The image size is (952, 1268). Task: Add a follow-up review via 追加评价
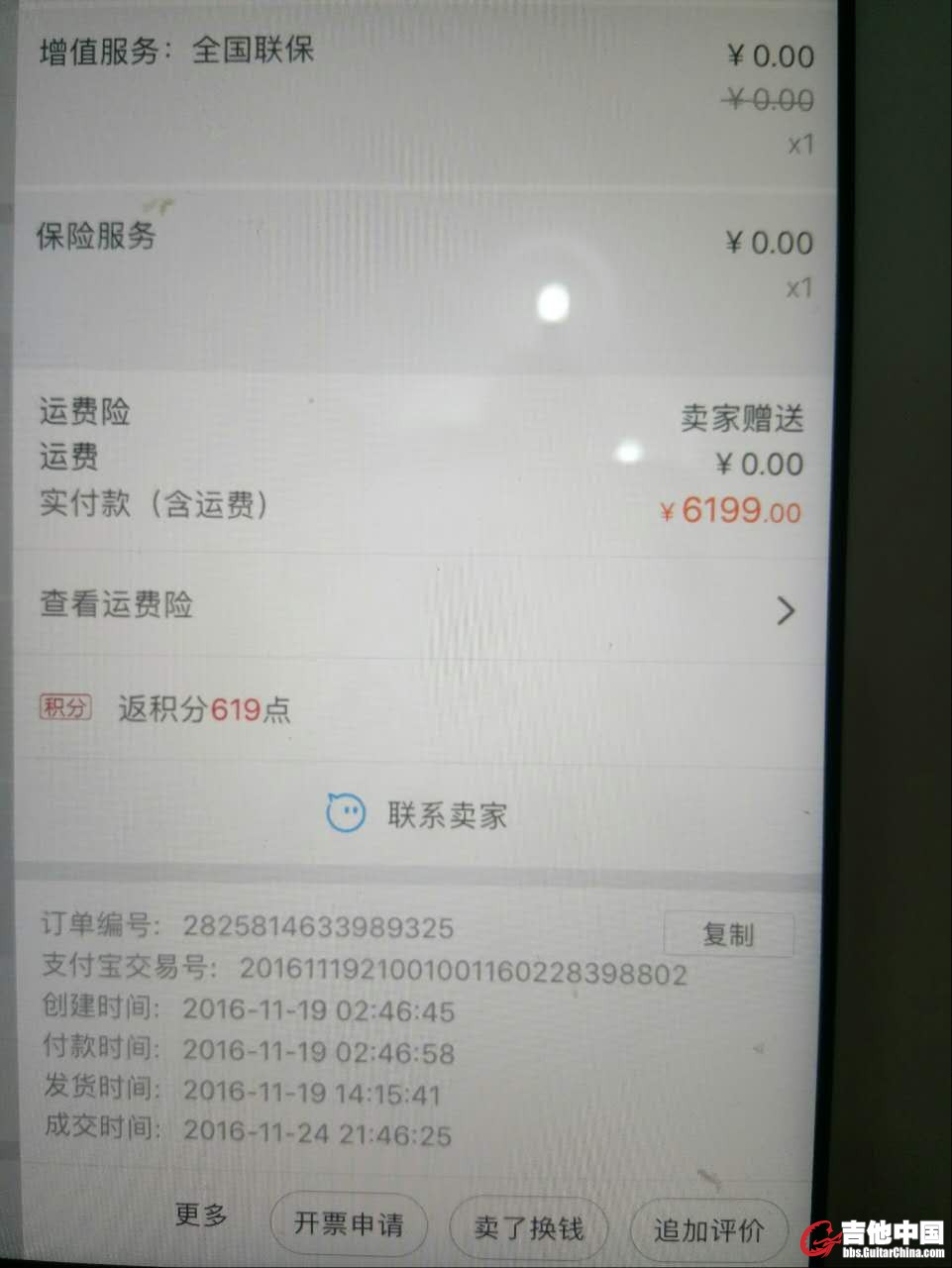[x=708, y=1230]
